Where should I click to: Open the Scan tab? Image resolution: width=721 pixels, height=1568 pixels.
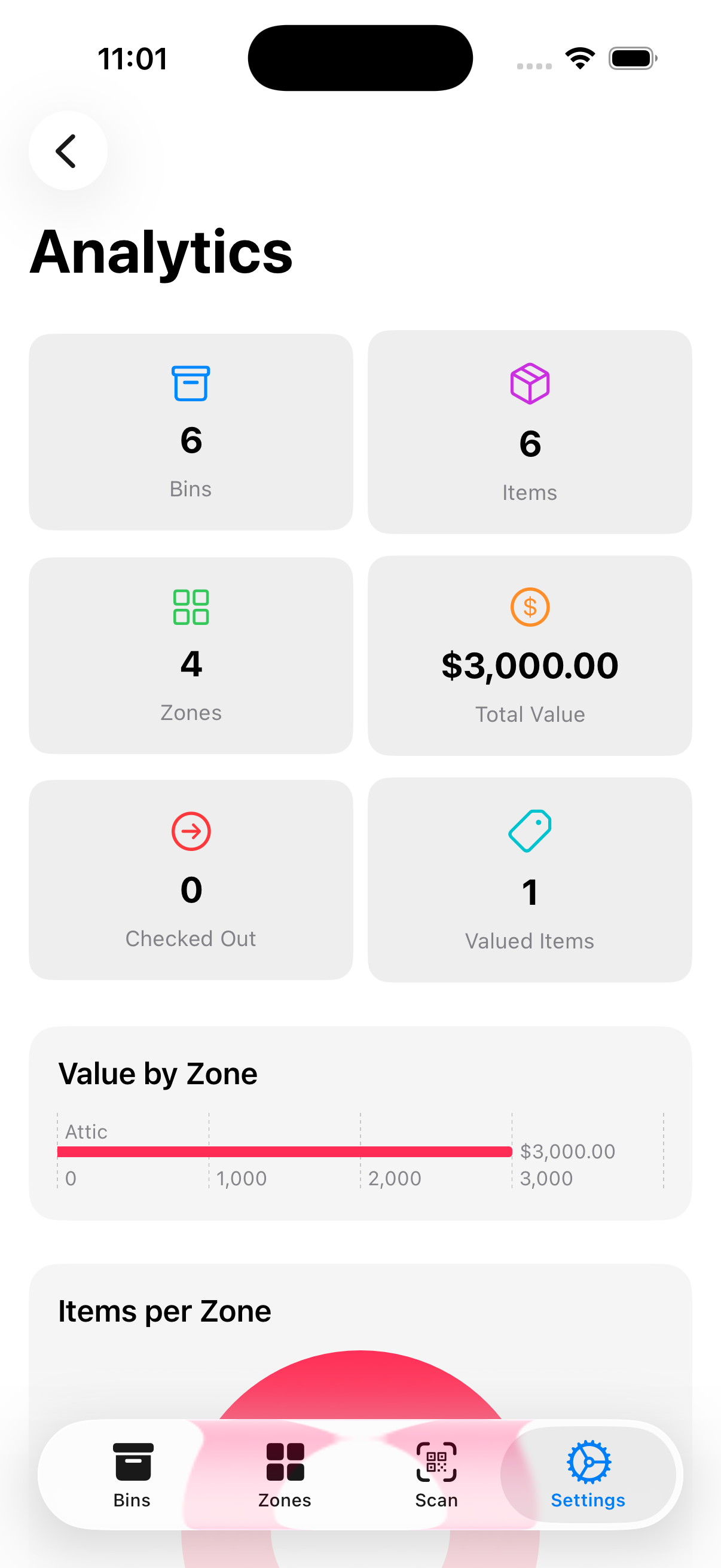click(436, 1473)
